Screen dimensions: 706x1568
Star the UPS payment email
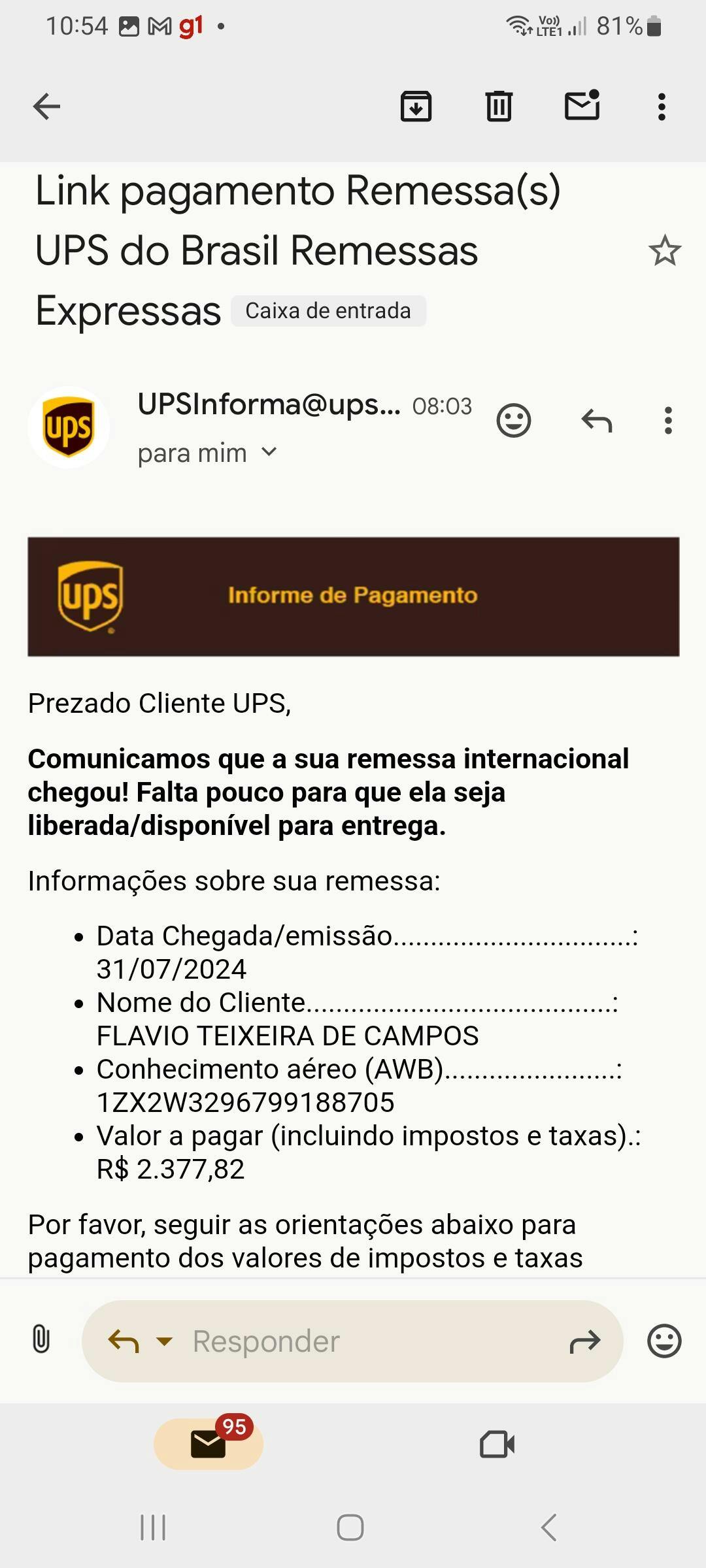pyautogui.click(x=665, y=251)
